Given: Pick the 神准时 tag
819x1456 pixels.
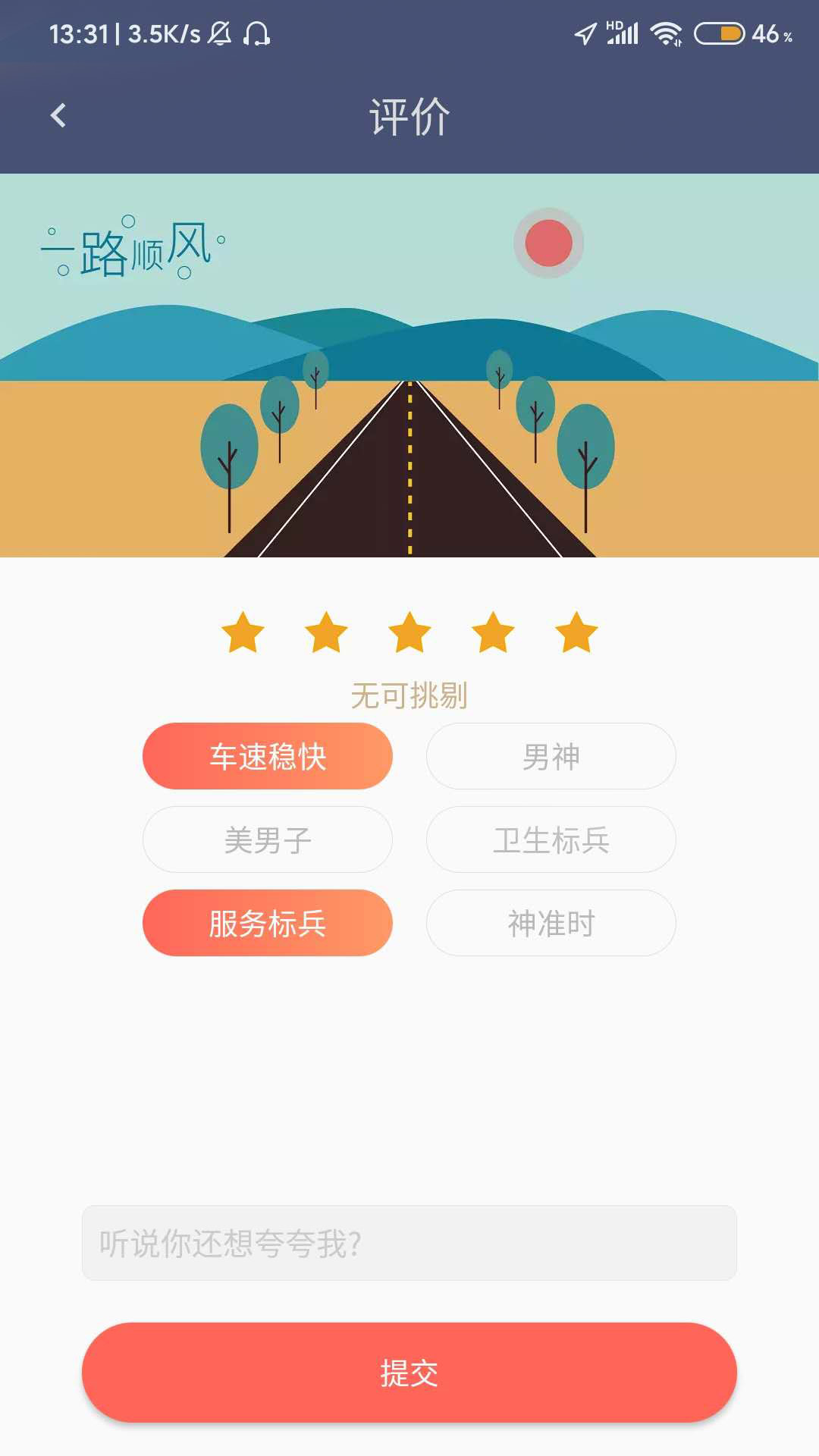Looking at the screenshot, I should click(x=551, y=923).
